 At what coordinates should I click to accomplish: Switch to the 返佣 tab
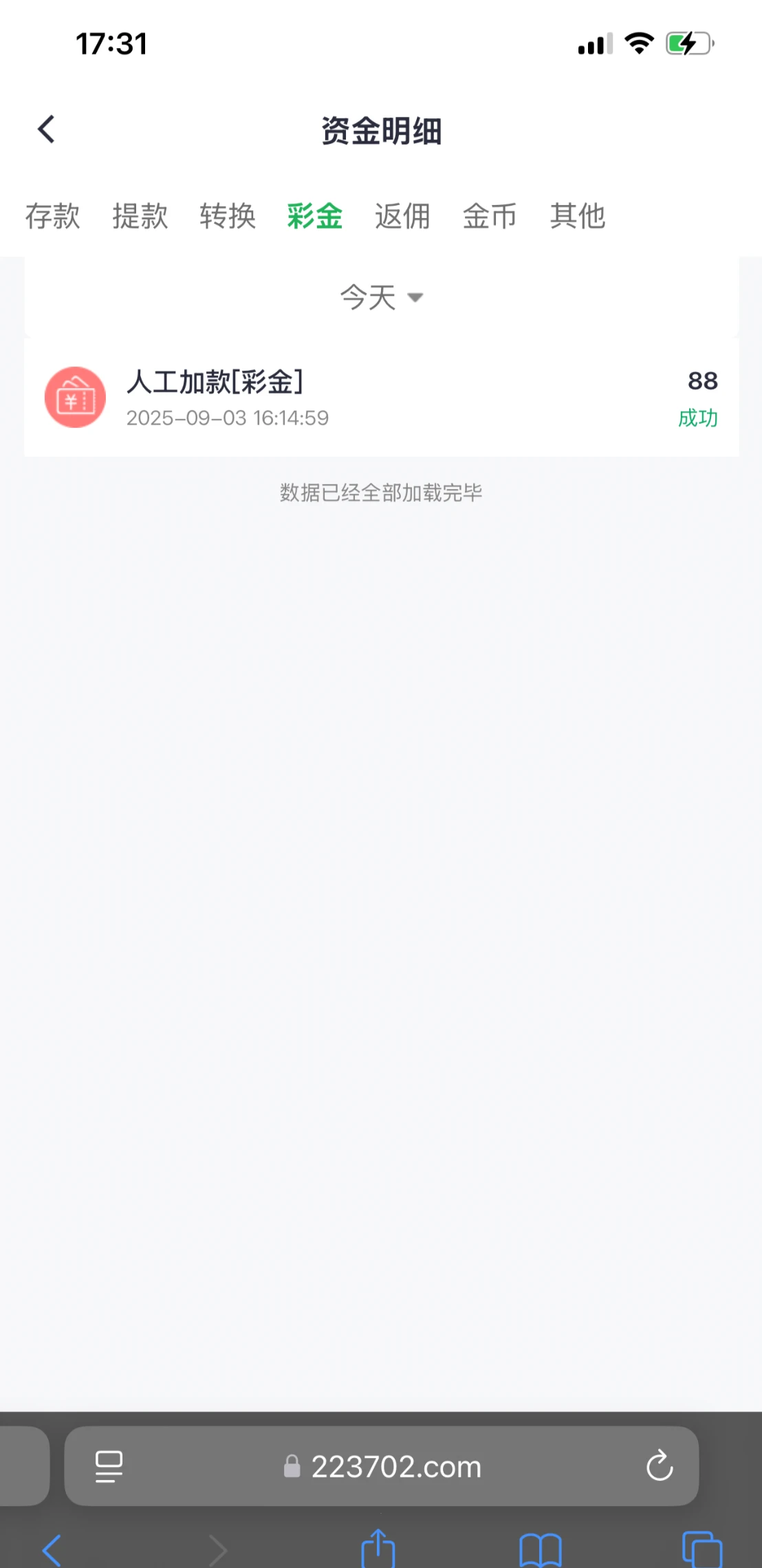point(402,216)
